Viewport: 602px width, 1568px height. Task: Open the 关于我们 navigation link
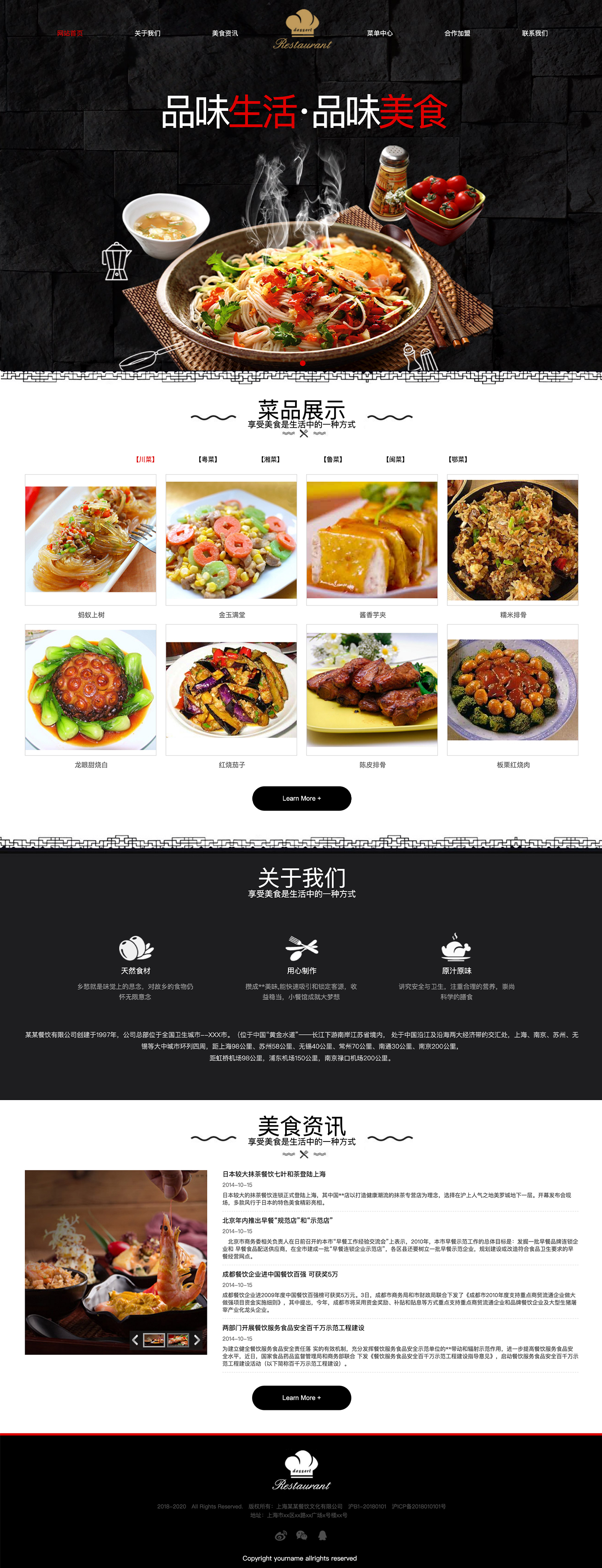click(147, 33)
